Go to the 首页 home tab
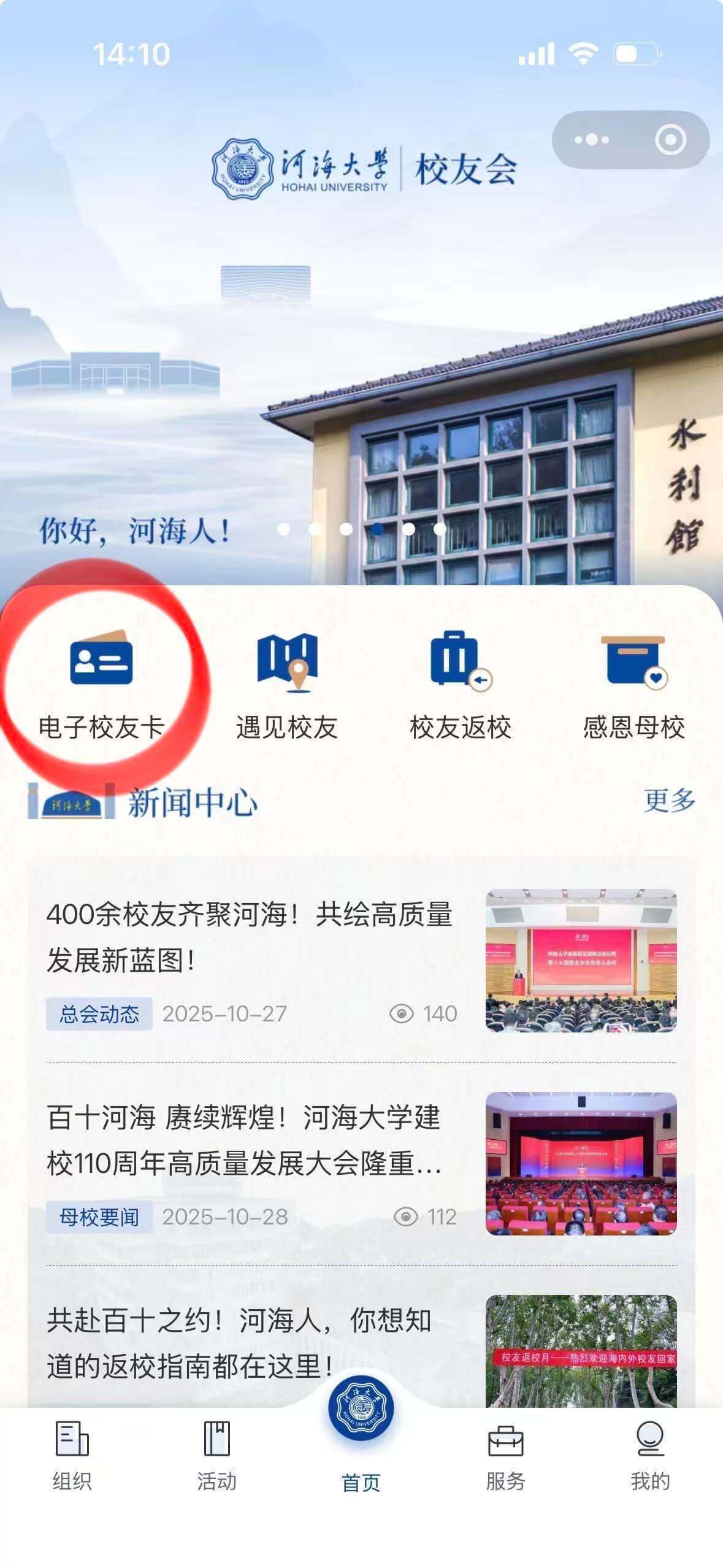 (361, 1435)
